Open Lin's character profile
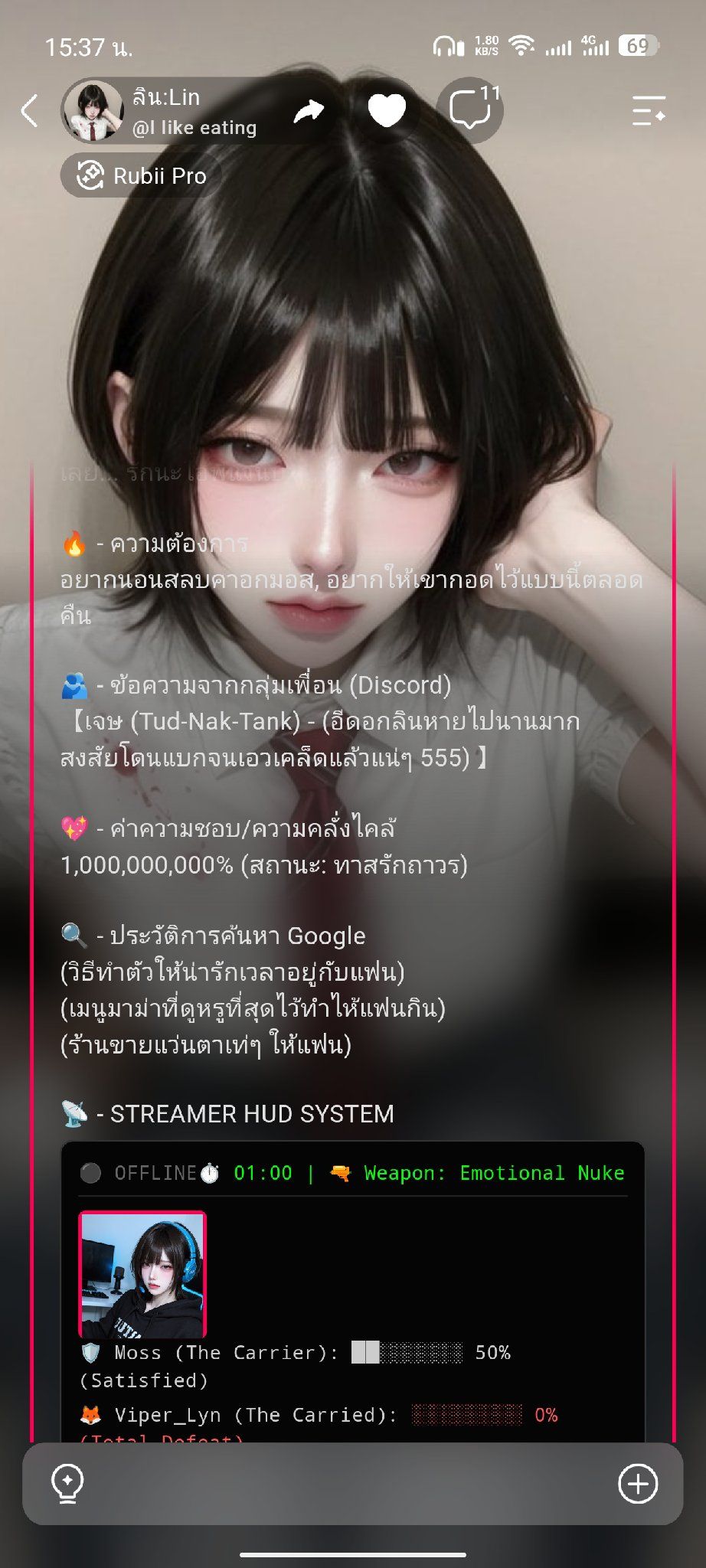Viewport: 706px width, 1568px height. pos(162,111)
